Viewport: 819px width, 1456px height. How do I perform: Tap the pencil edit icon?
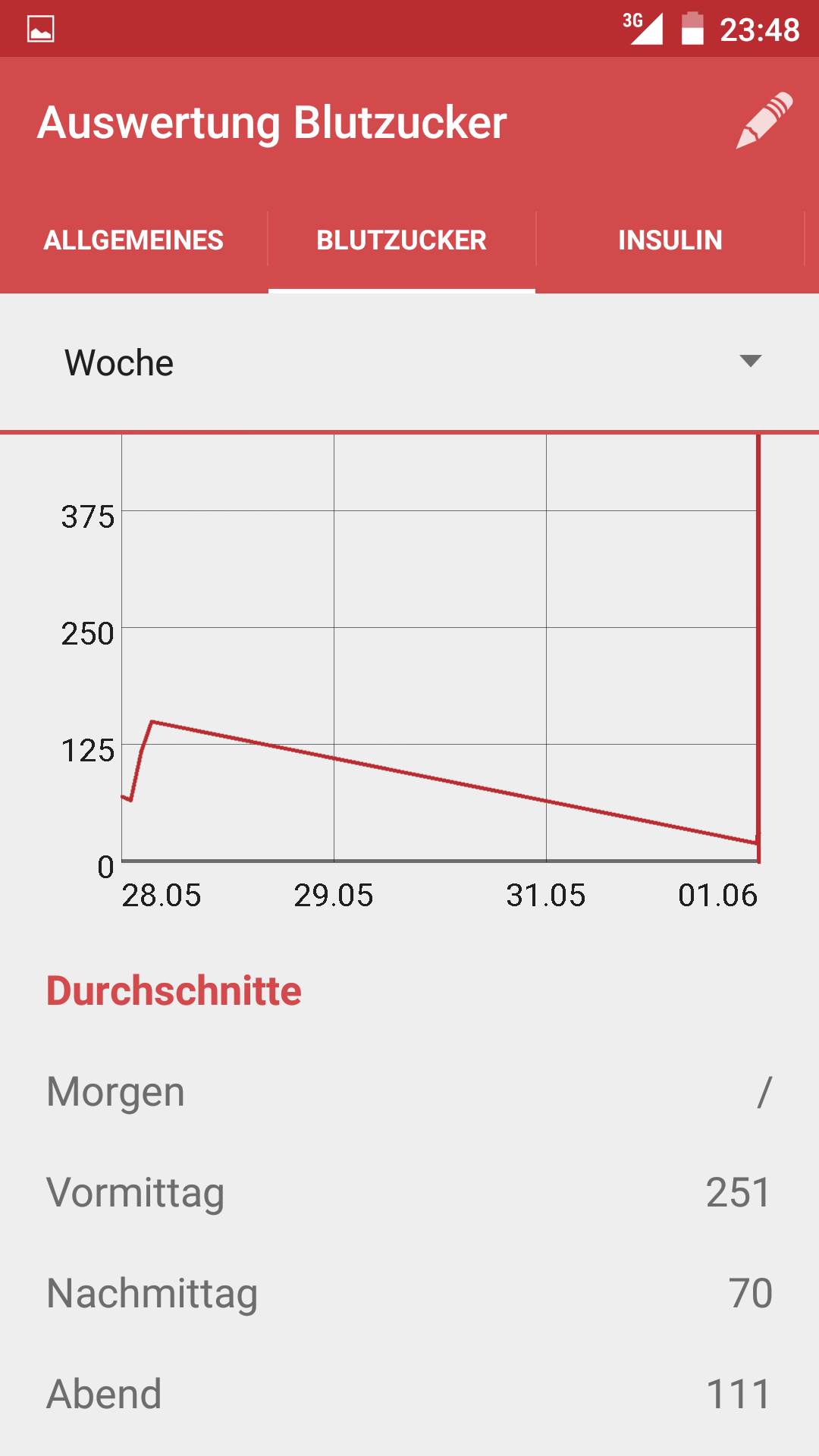(x=764, y=121)
